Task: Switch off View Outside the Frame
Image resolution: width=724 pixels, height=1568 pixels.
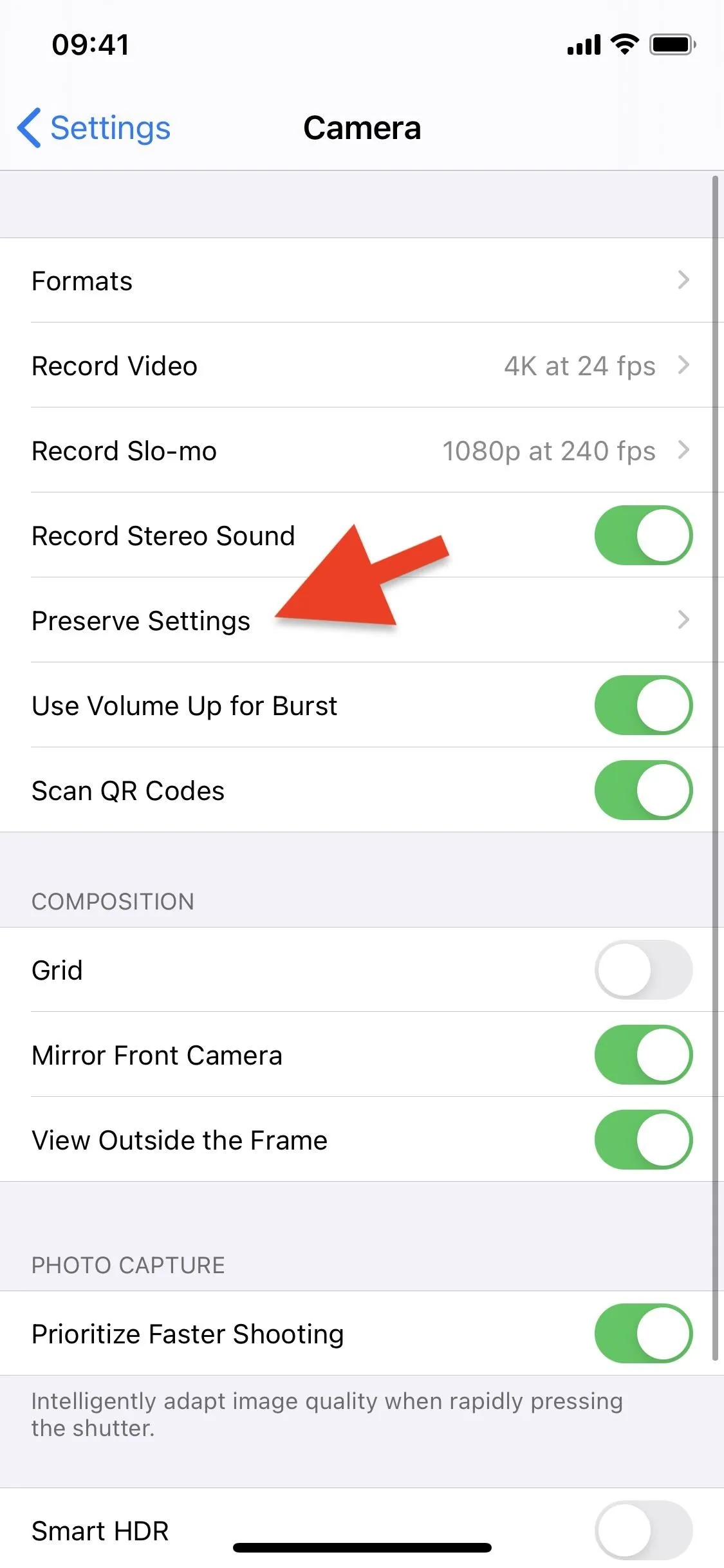Action: click(x=644, y=1140)
